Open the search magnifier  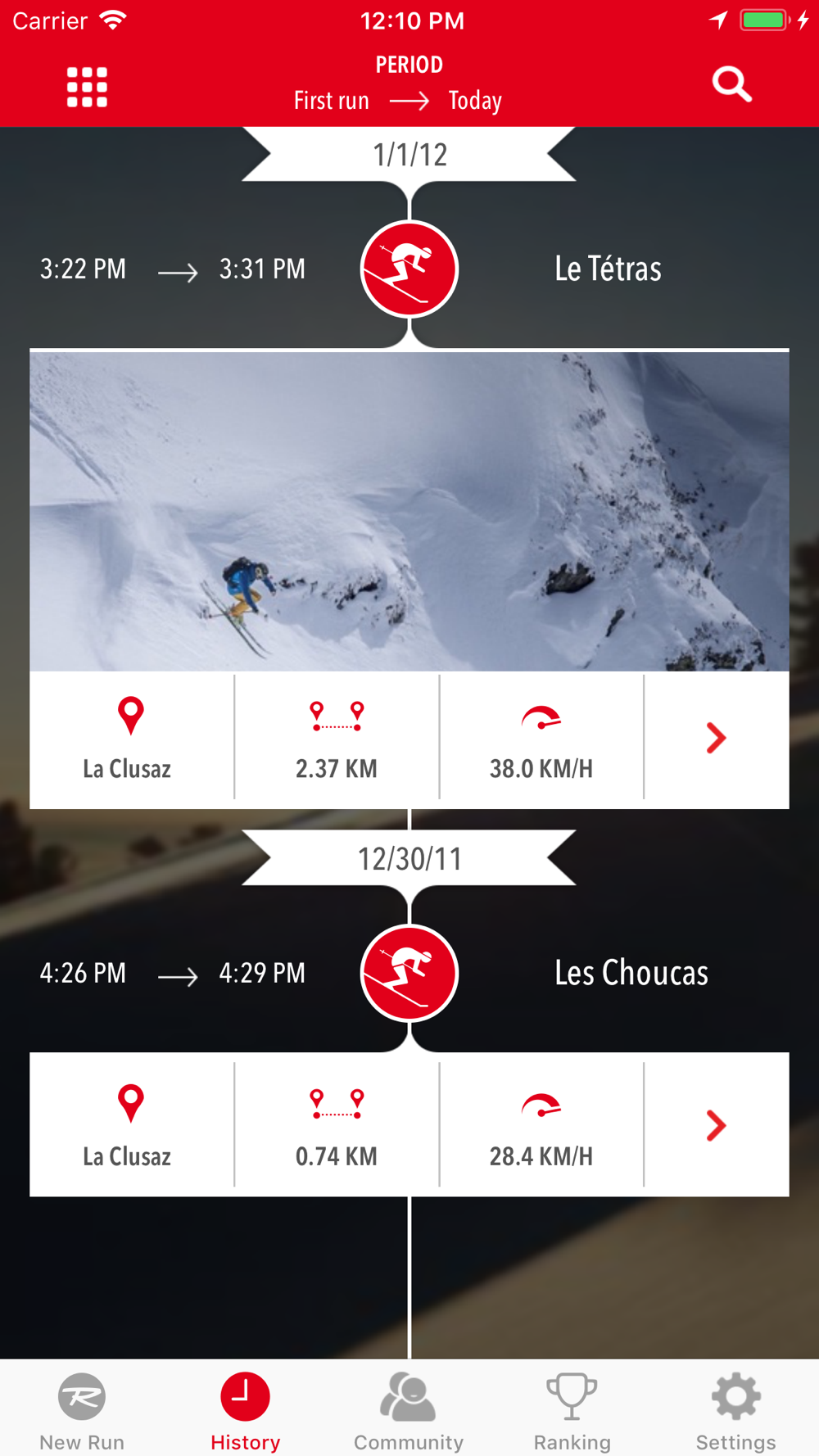(731, 84)
